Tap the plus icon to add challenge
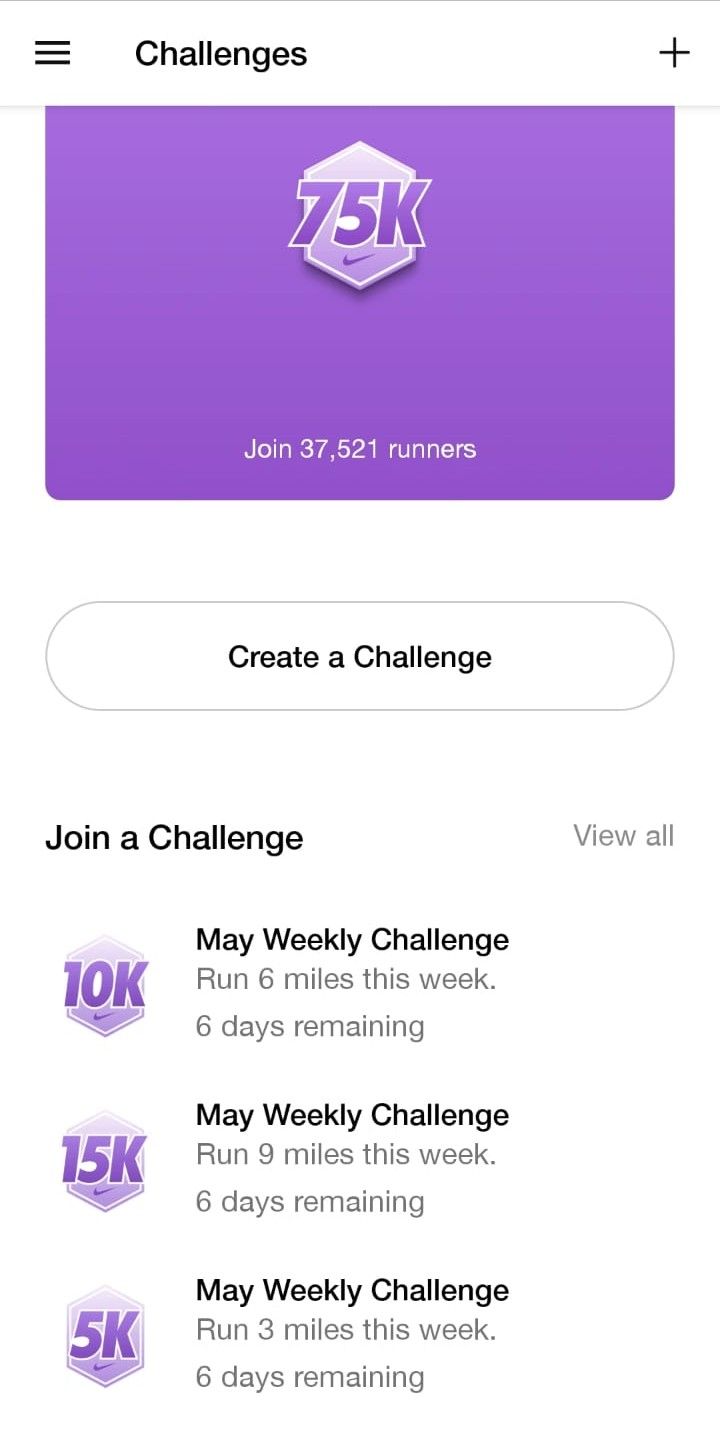 pos(674,53)
